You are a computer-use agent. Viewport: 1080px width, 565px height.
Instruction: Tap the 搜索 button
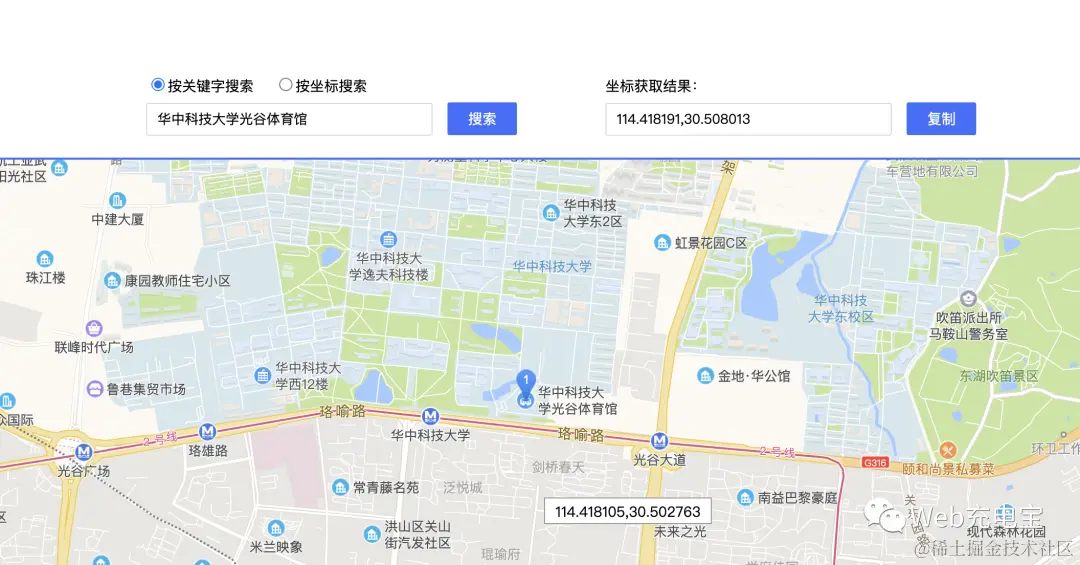482,119
